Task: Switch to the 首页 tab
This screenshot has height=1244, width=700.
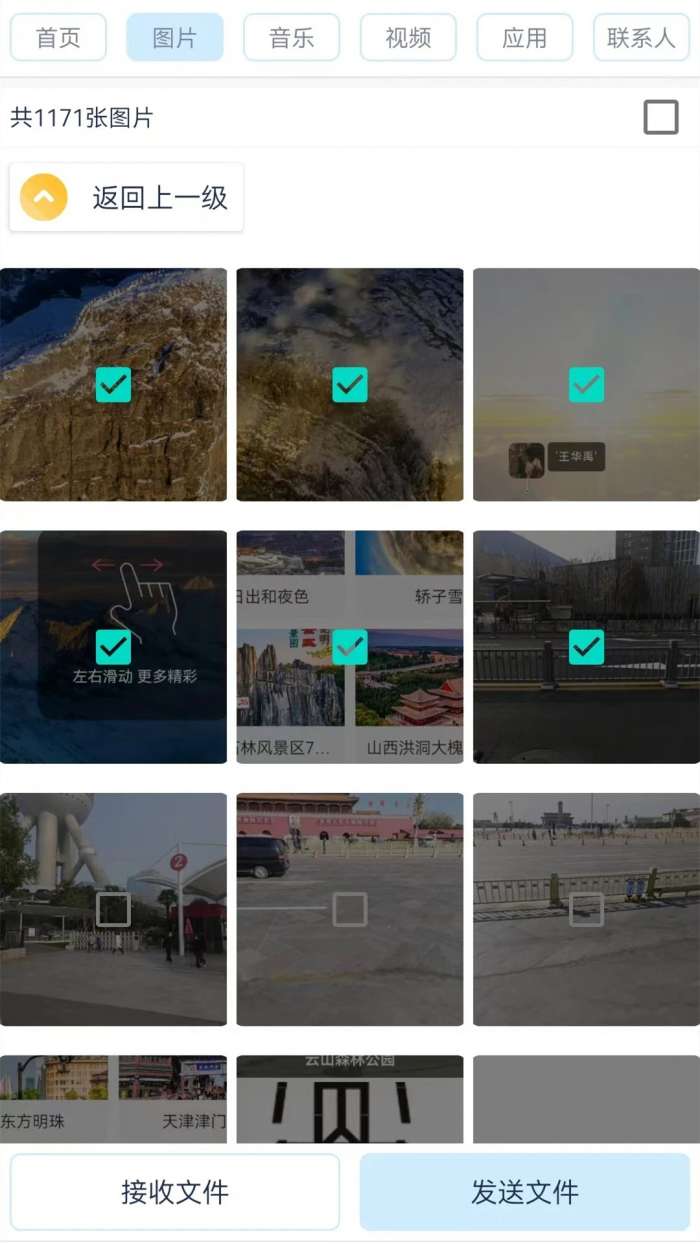Action: [x=58, y=38]
